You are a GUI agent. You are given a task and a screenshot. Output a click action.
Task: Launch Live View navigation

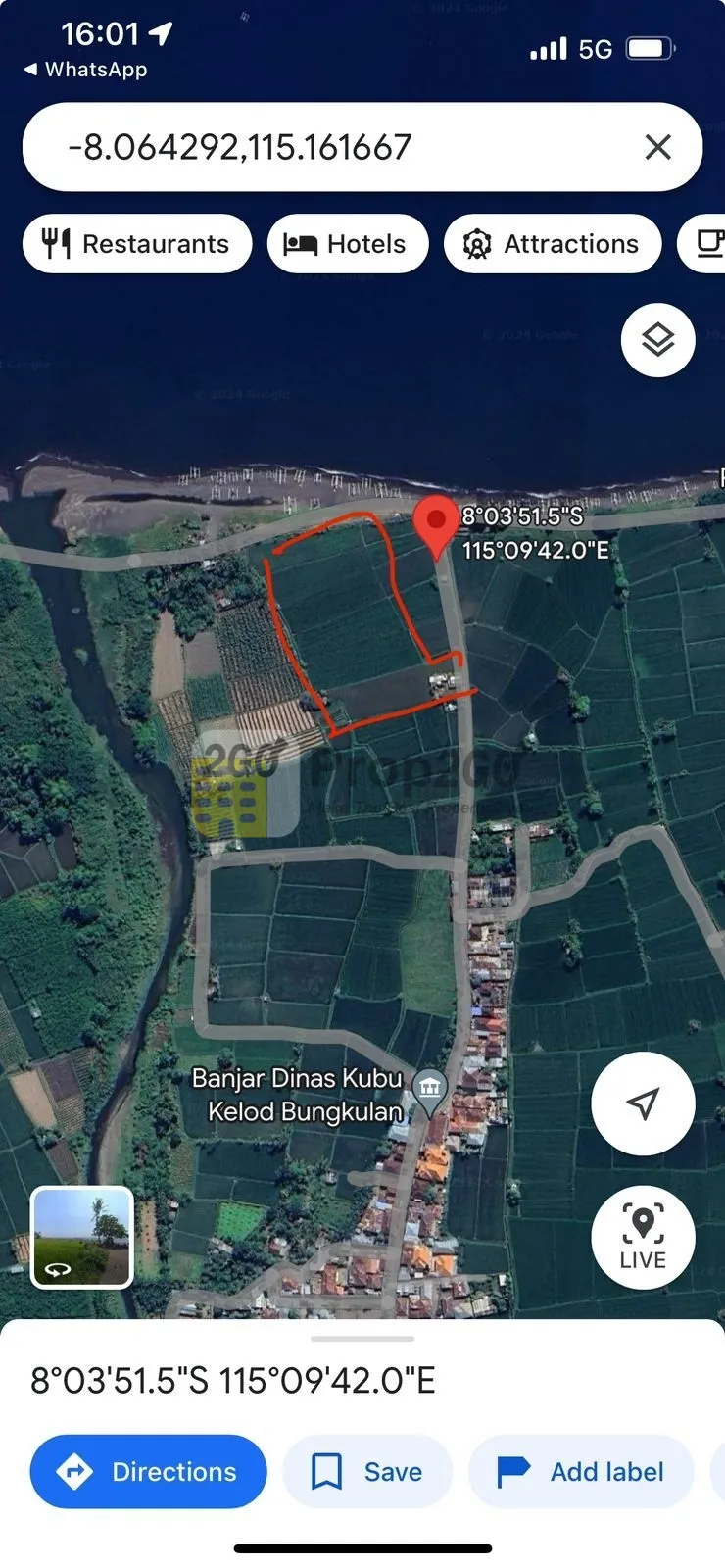(643, 1239)
